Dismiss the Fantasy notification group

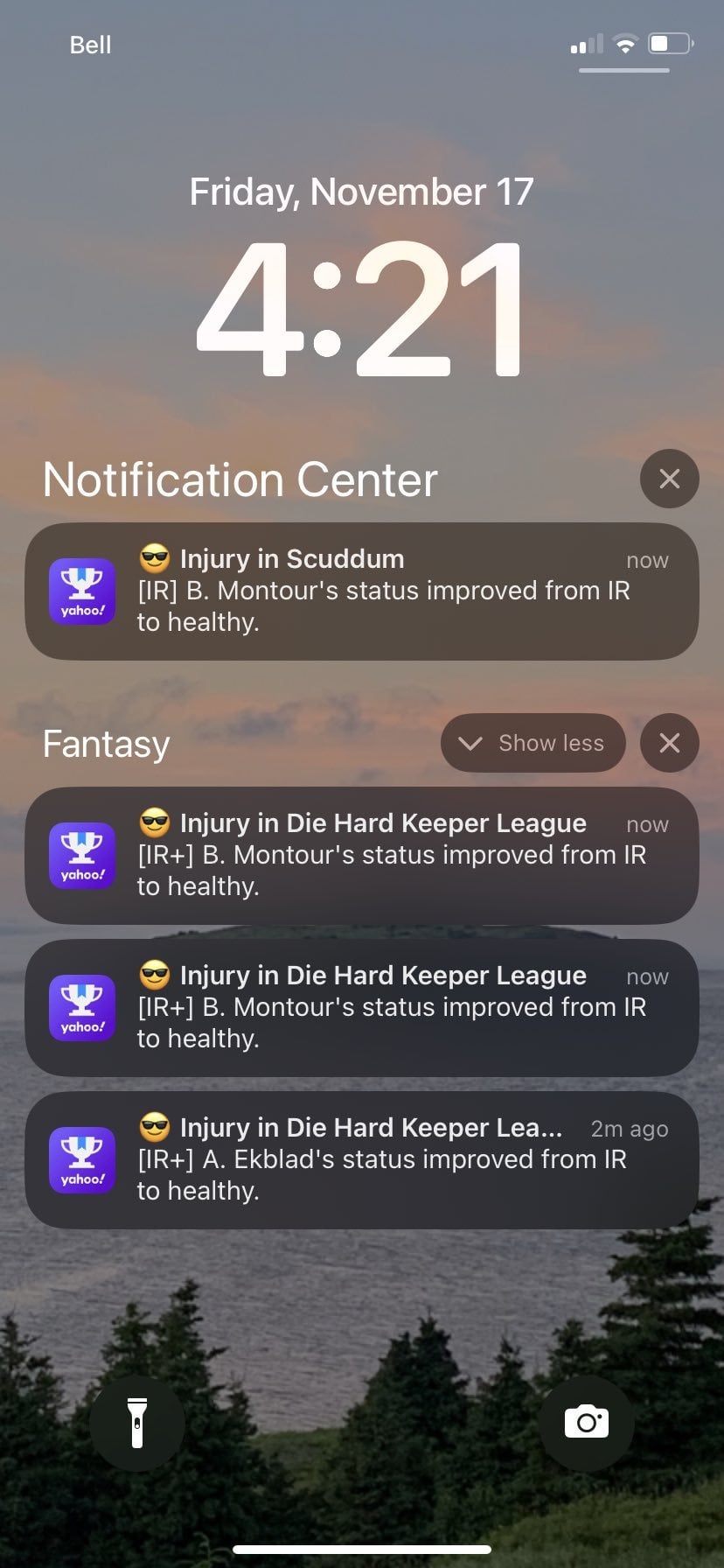pyautogui.click(x=669, y=743)
